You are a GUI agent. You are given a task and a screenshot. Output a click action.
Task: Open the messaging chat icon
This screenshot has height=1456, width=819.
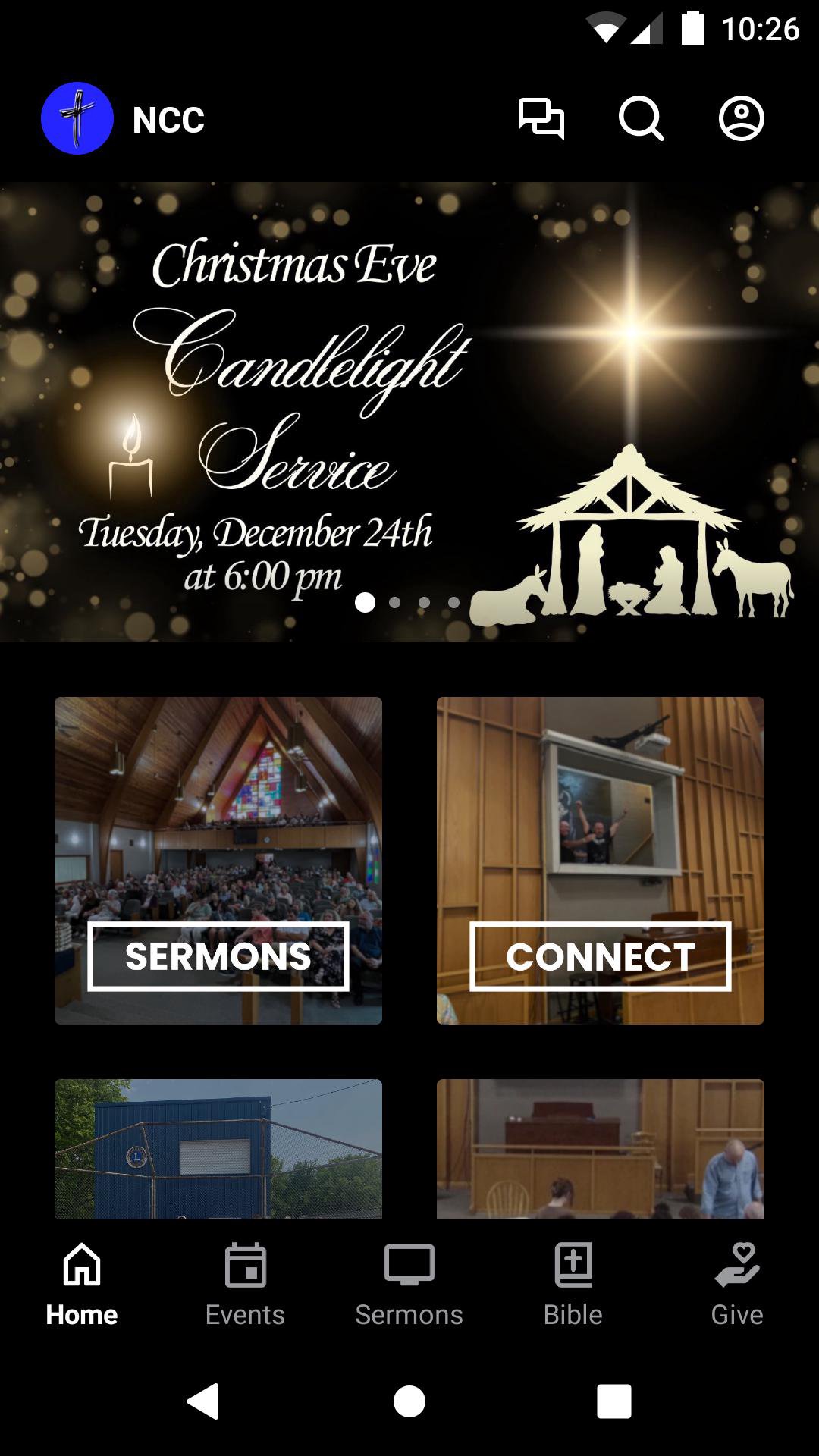(541, 119)
